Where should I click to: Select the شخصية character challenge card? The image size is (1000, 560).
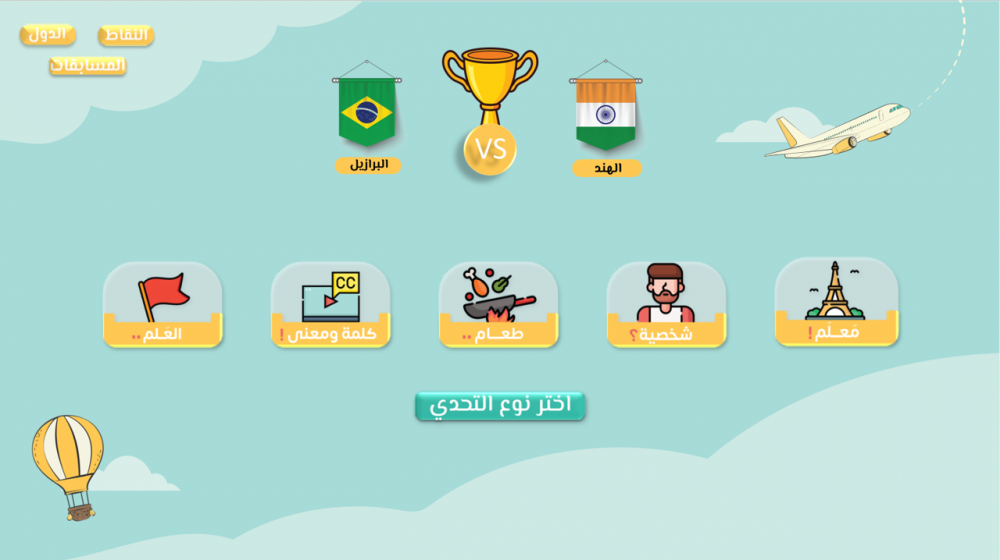pyautogui.click(x=666, y=305)
